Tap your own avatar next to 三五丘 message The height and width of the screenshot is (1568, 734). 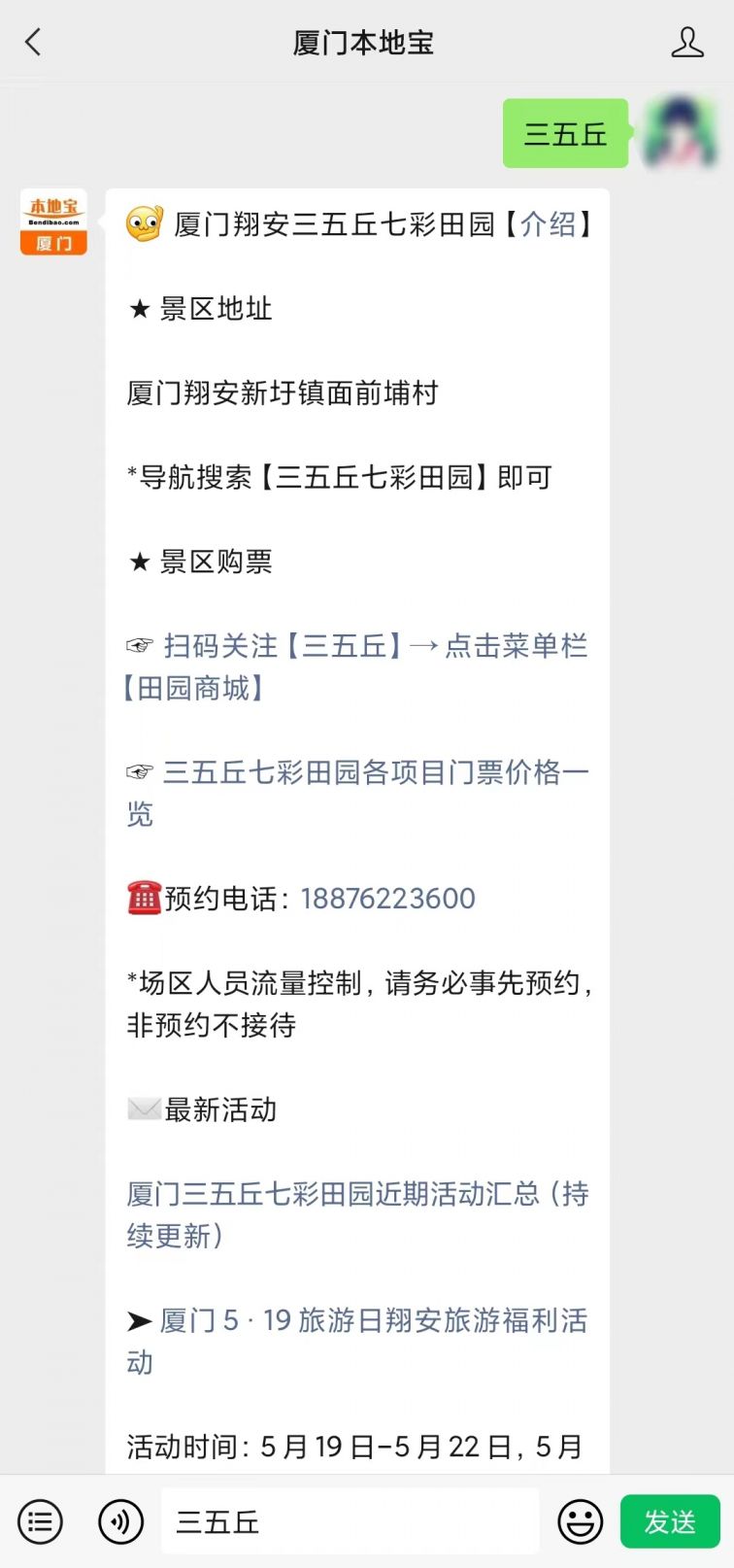[x=681, y=131]
